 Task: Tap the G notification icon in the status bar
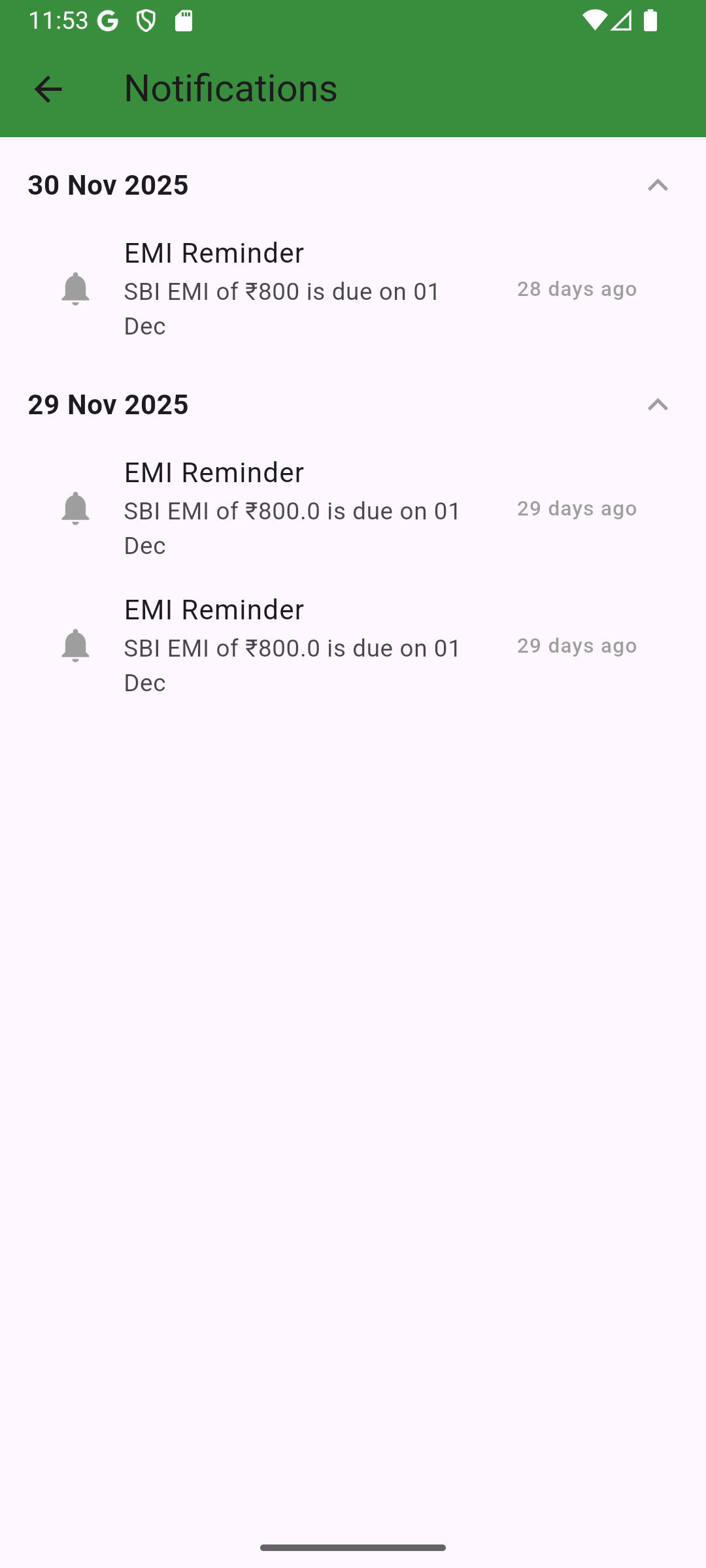[x=106, y=21]
